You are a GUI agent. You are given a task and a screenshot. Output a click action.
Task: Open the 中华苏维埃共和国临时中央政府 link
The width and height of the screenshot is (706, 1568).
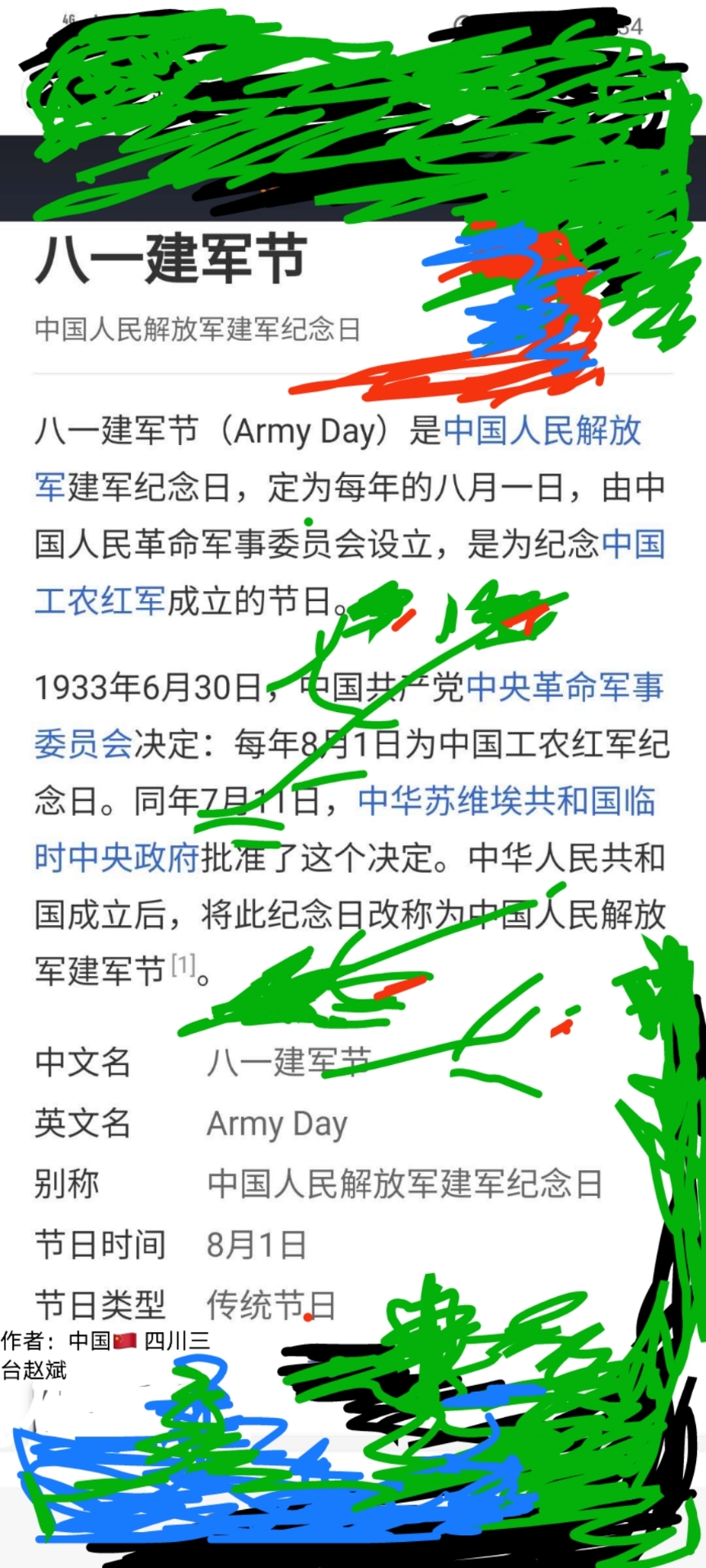(x=507, y=801)
